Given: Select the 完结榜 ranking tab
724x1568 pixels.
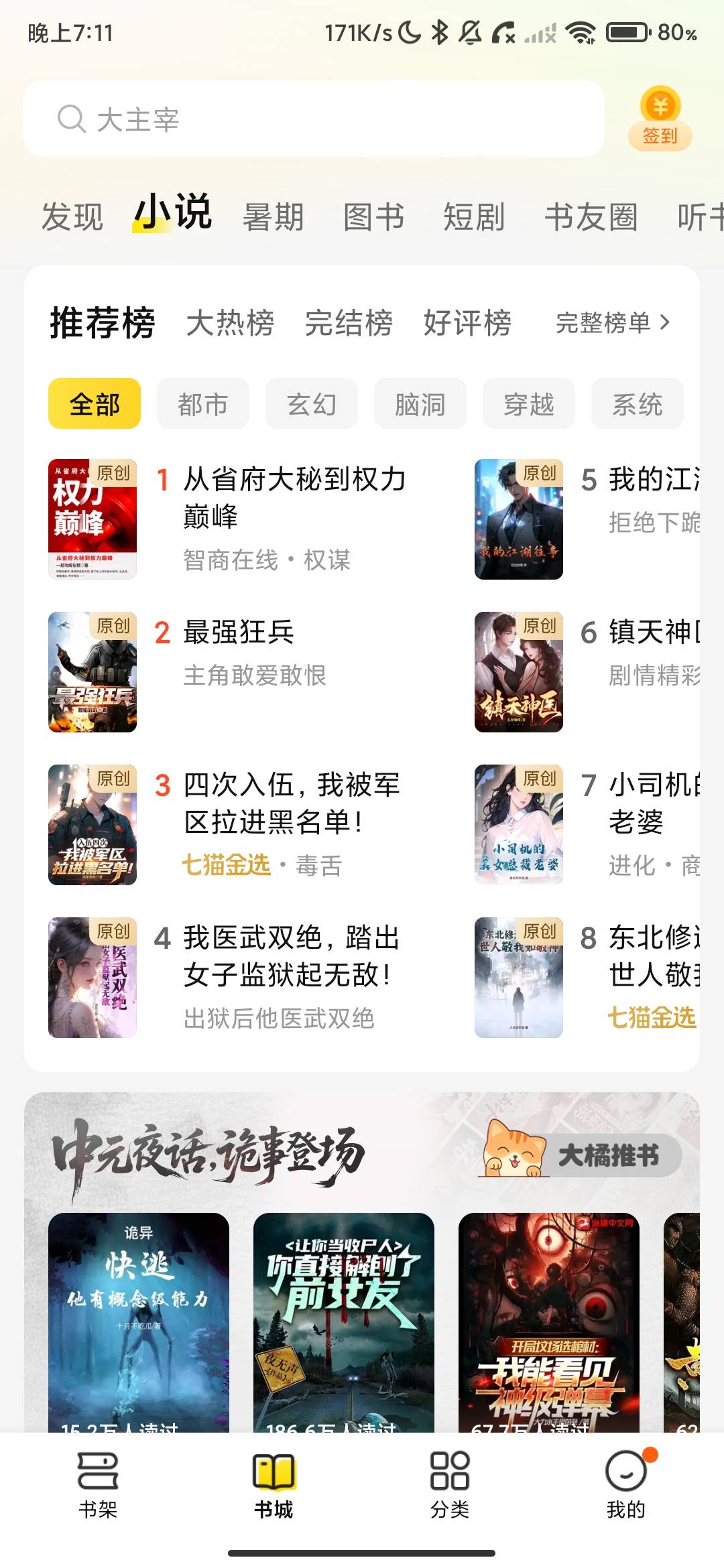Looking at the screenshot, I should pyautogui.click(x=349, y=323).
